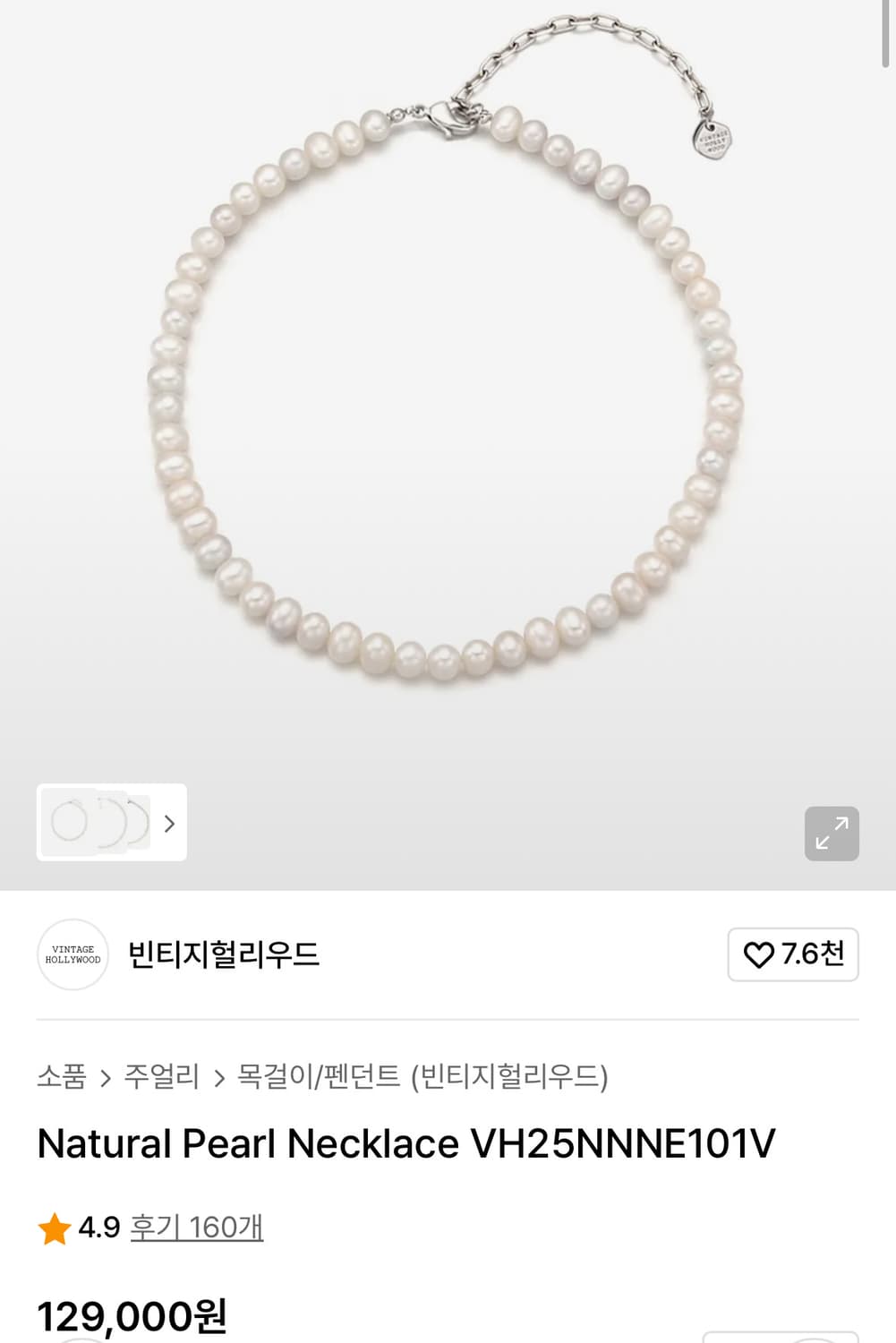Toggle the 7.6천 wishlist heart button
This screenshot has width=896, height=1343.
793,954
